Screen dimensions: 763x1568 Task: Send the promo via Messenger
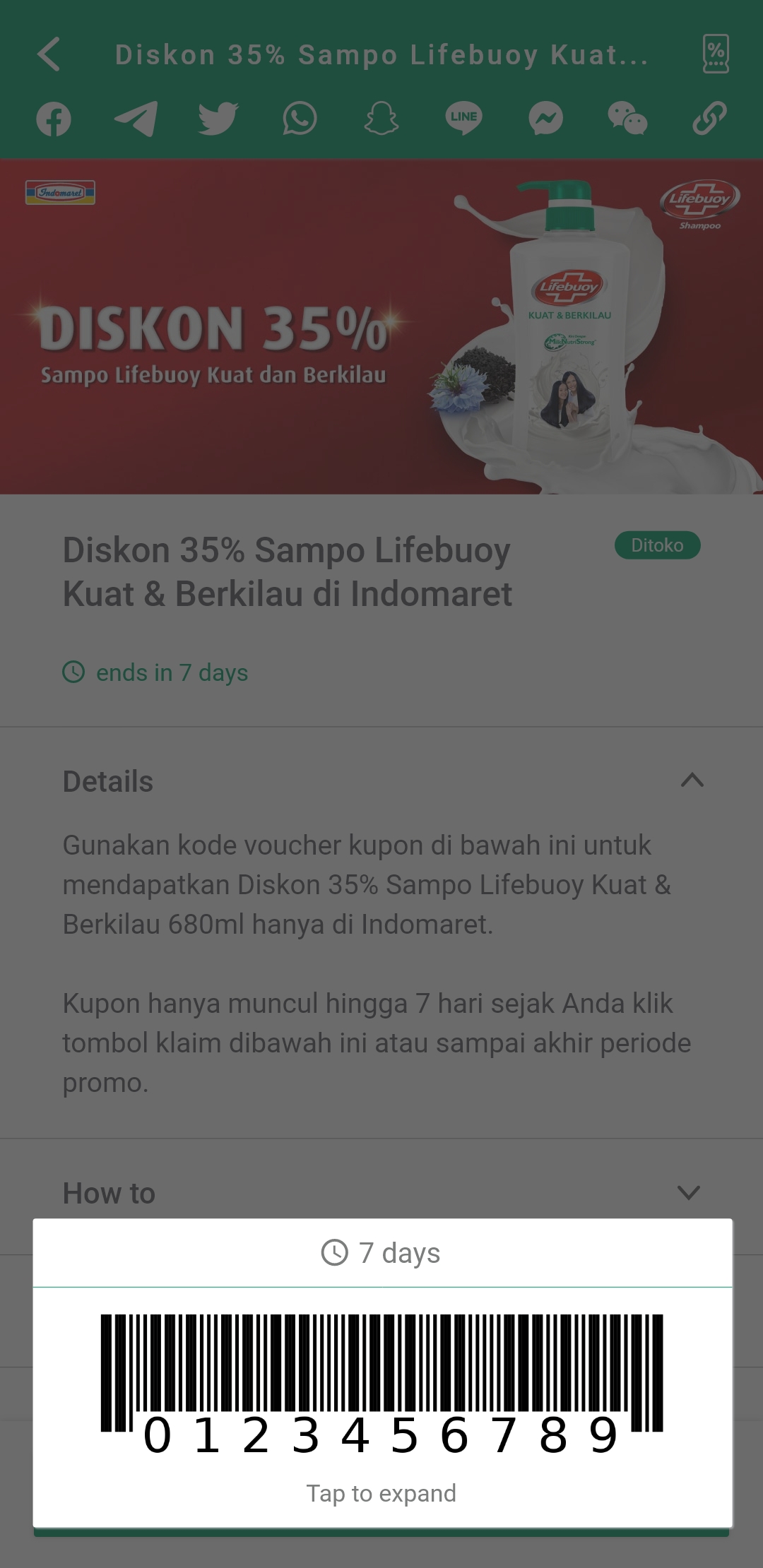(545, 119)
